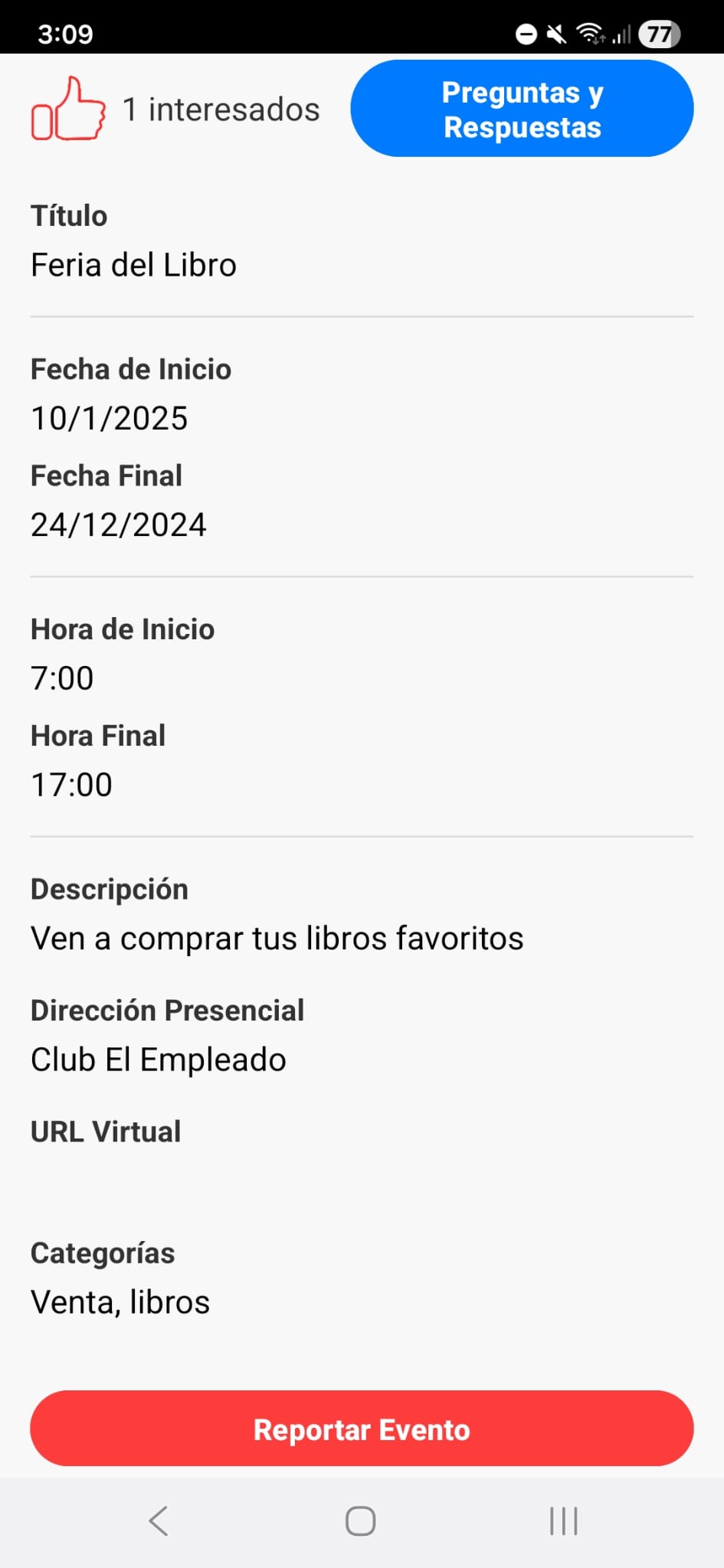Tap the Fecha Final date 24/12/2024
The width and height of the screenshot is (724, 1568).
point(118,524)
